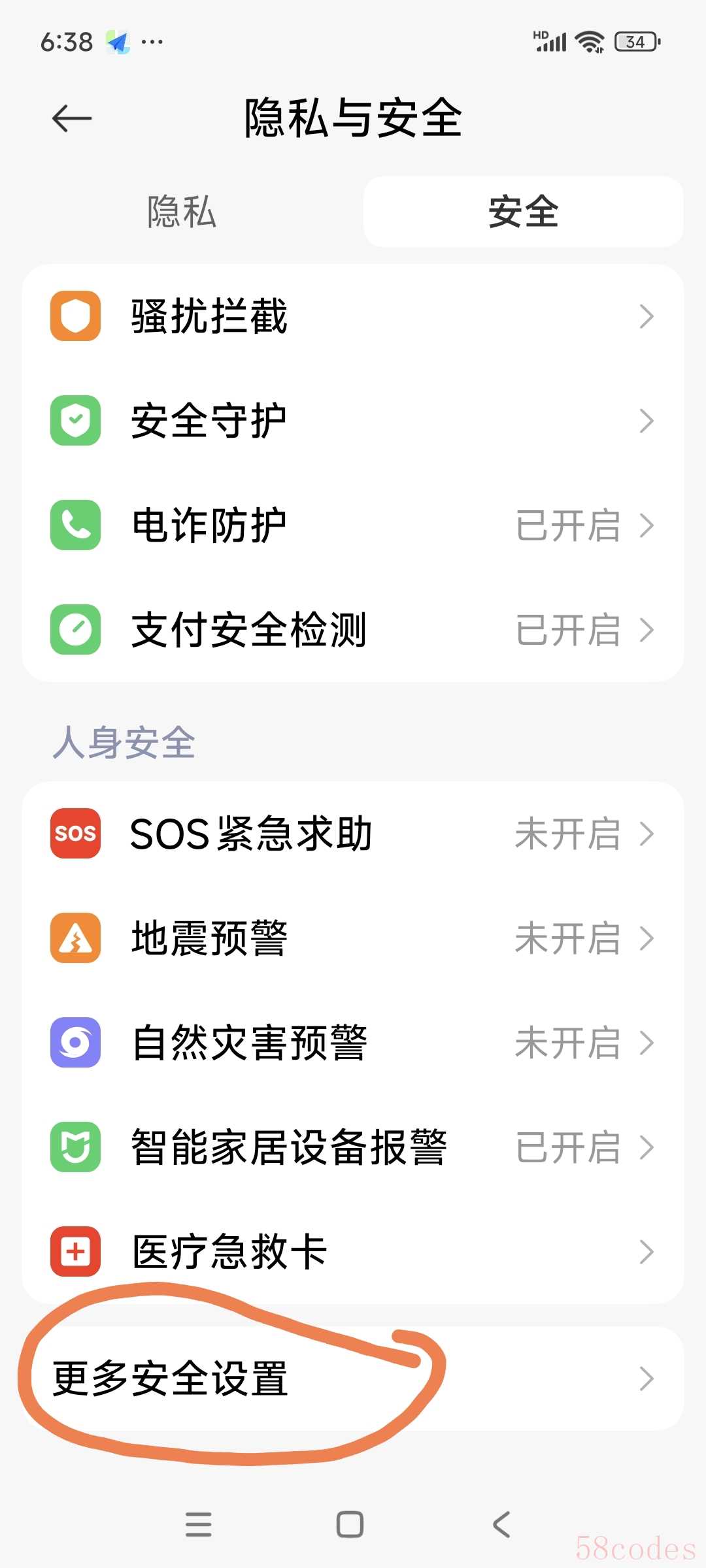The height and width of the screenshot is (1568, 706).
Task: Select the 安全 tab
Action: click(523, 212)
